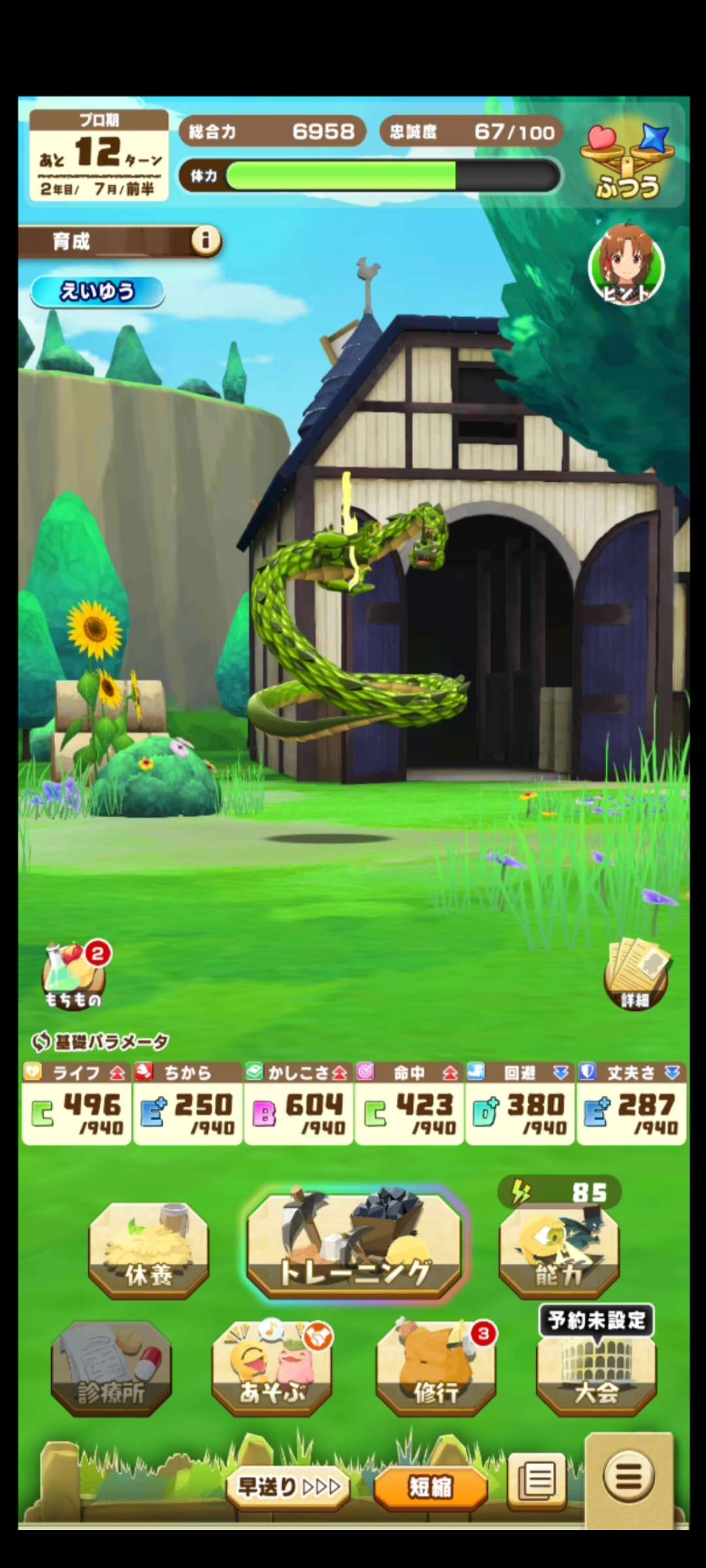
Task: Tap the orange 短縮 button
Action: tap(430, 1488)
